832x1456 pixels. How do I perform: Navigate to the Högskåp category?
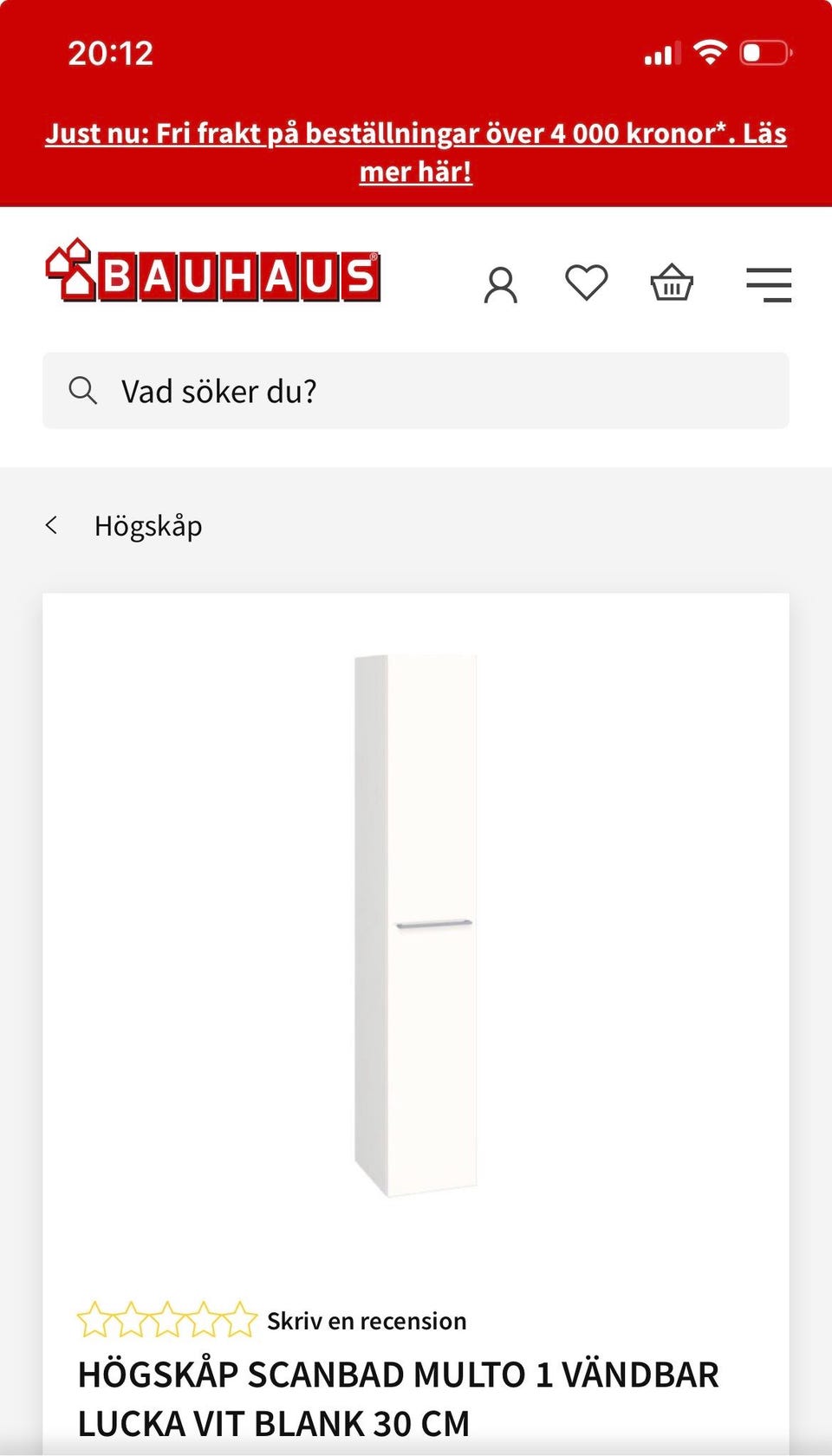pyautogui.click(x=148, y=523)
